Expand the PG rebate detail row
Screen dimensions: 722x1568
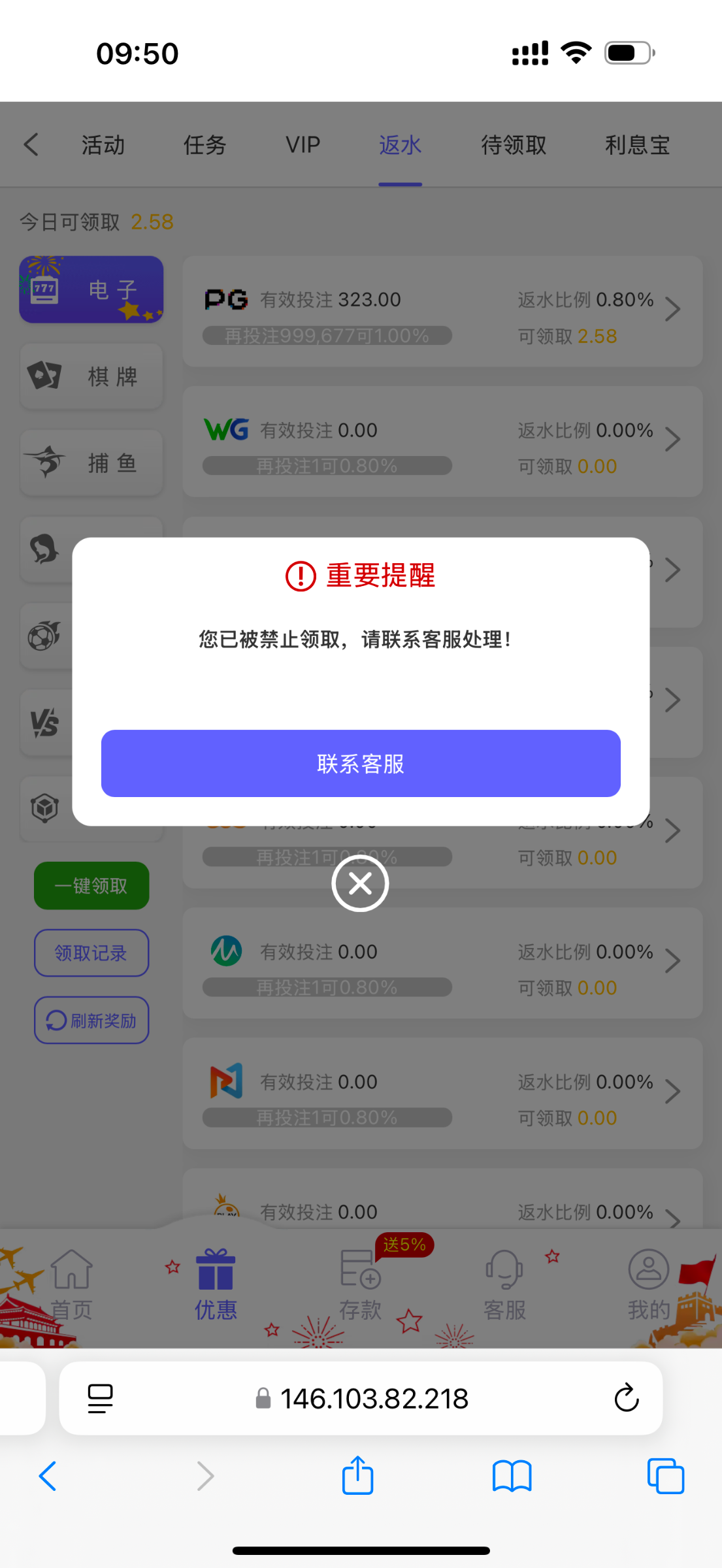click(673, 309)
